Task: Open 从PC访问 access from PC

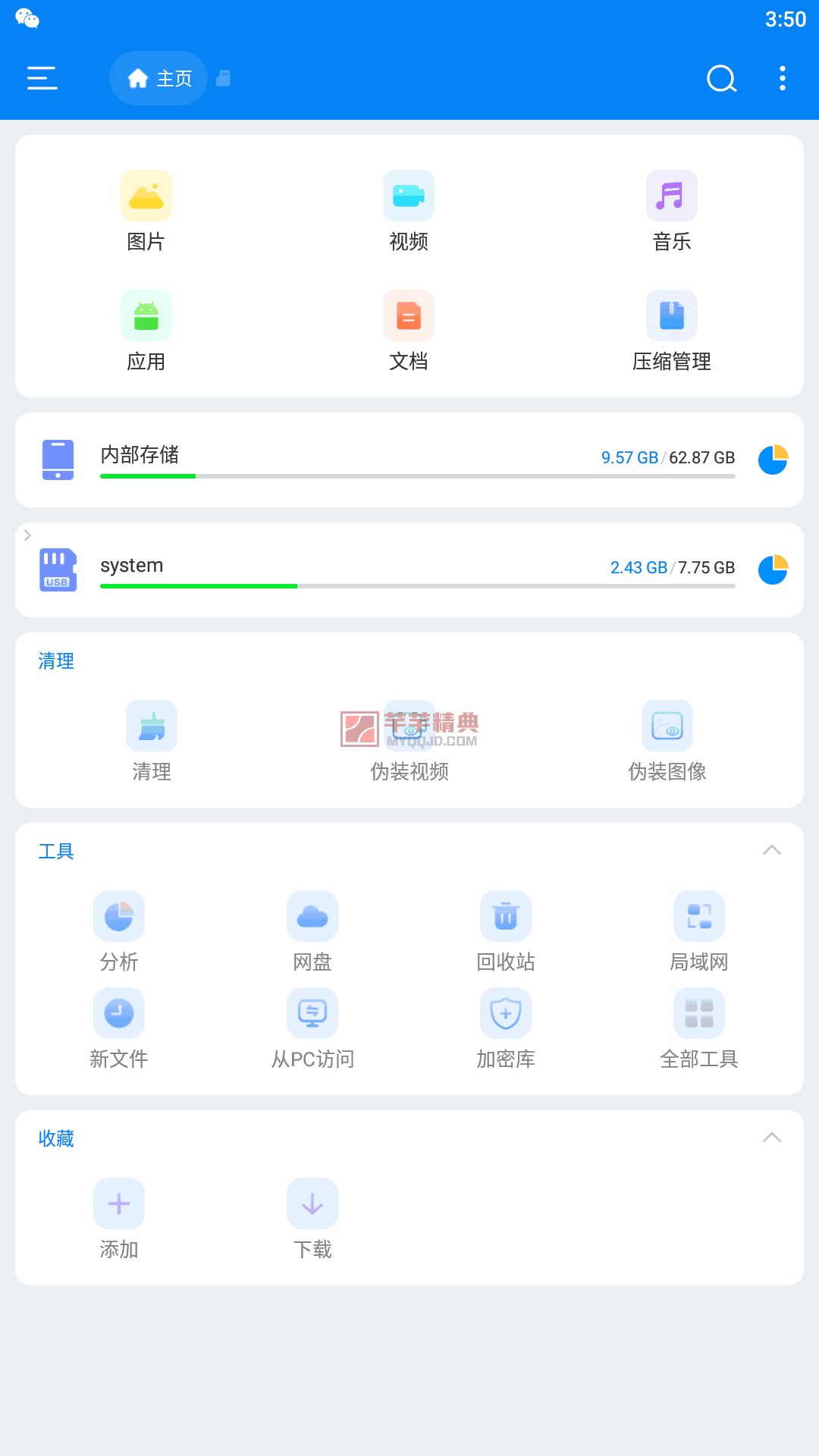Action: pos(312,1028)
